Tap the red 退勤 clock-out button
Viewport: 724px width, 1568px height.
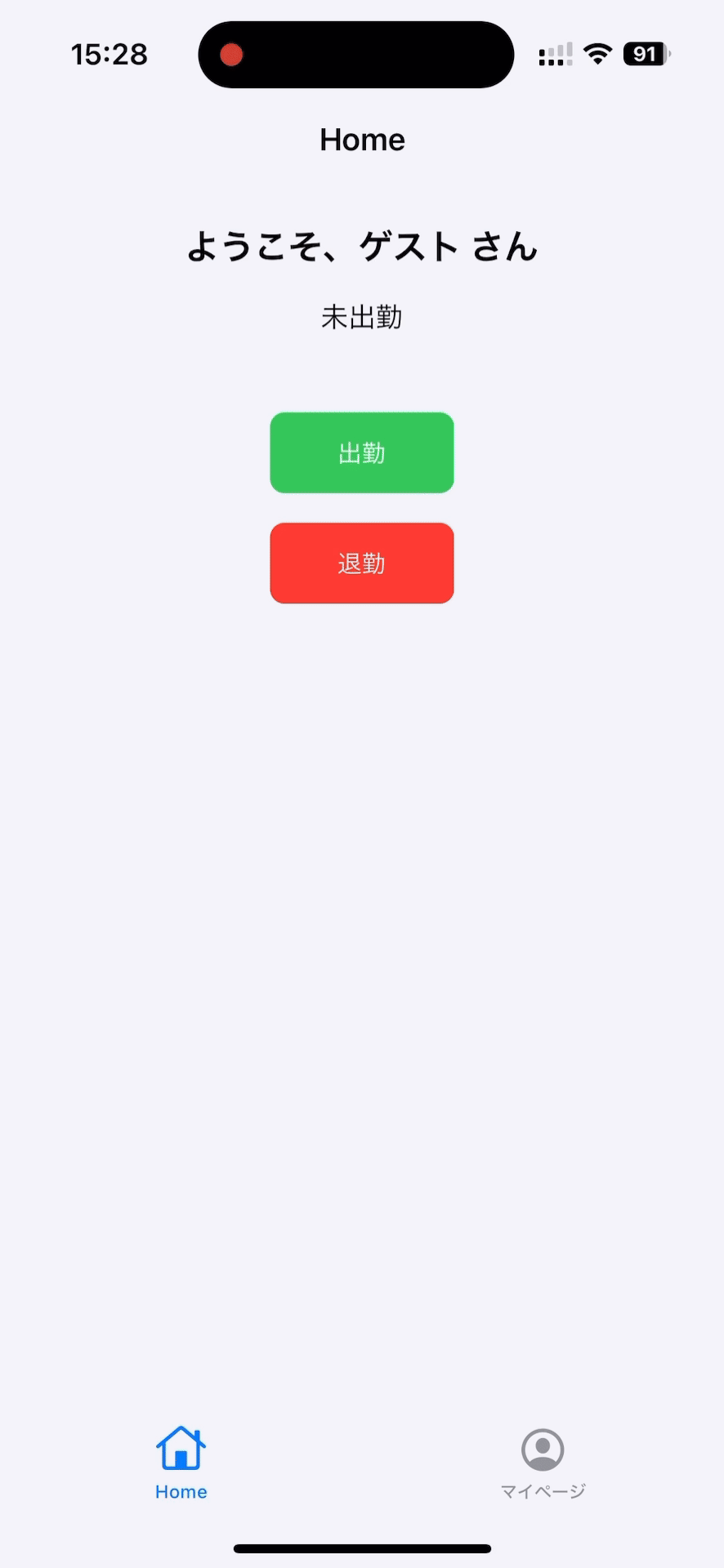[361, 563]
